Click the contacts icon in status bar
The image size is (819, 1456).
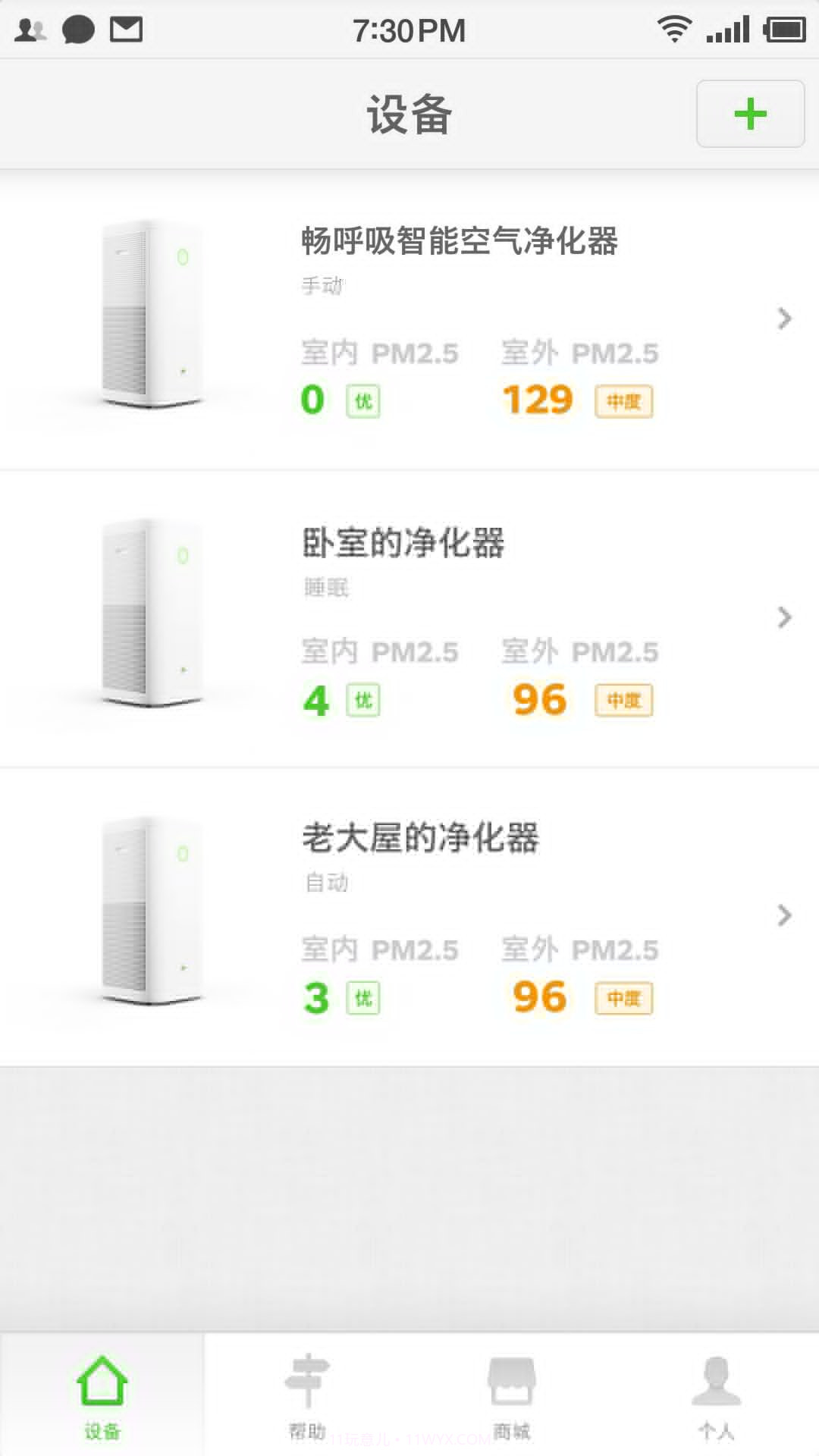[x=29, y=29]
